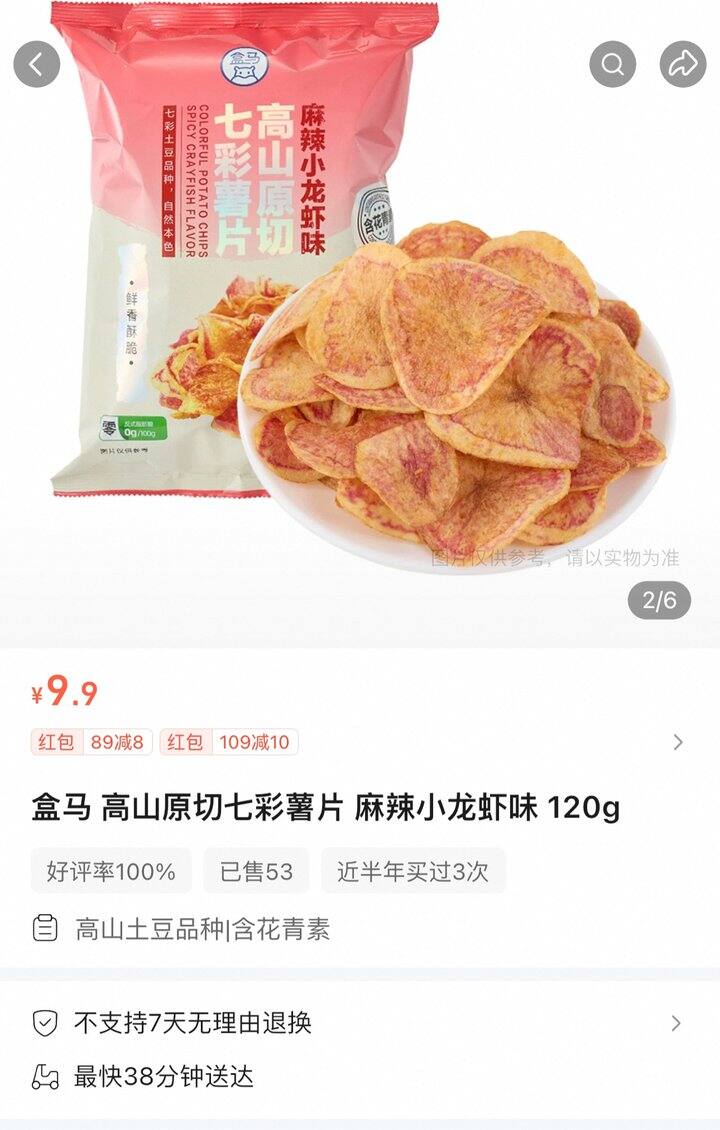Screen dimensions: 720x1130
Task: Tap the shield checkmark icon near return policy
Action: pyautogui.click(x=43, y=1024)
